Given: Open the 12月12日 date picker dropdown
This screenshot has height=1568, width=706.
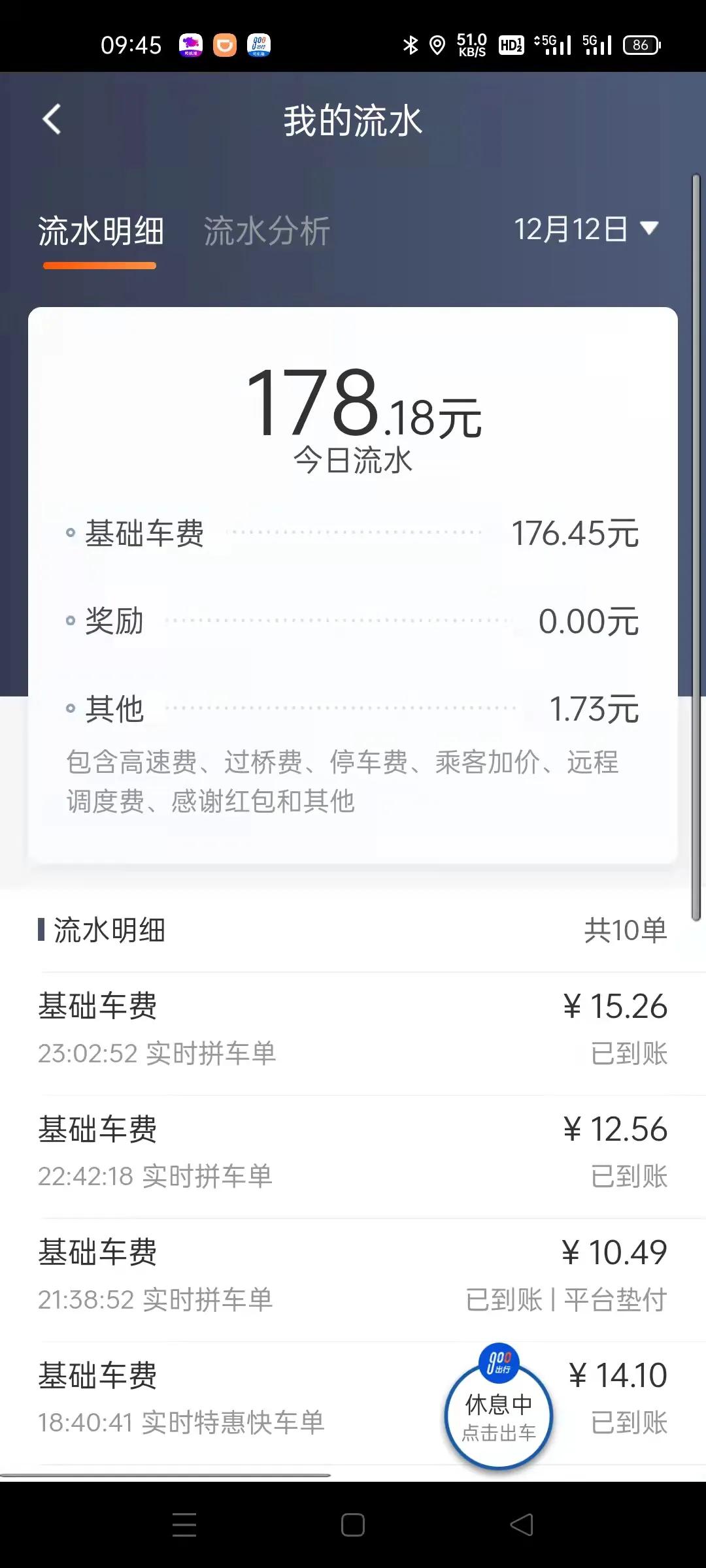Looking at the screenshot, I should tap(586, 229).
